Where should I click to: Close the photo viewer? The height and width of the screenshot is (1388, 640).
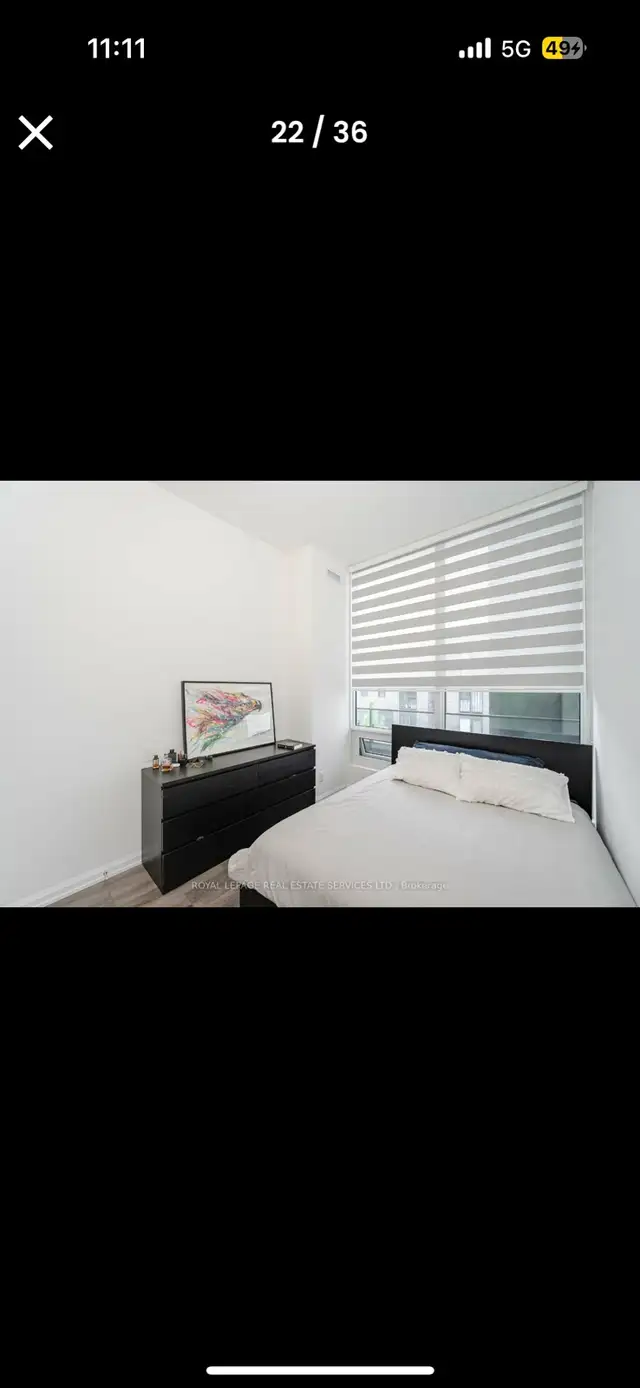(x=35, y=132)
